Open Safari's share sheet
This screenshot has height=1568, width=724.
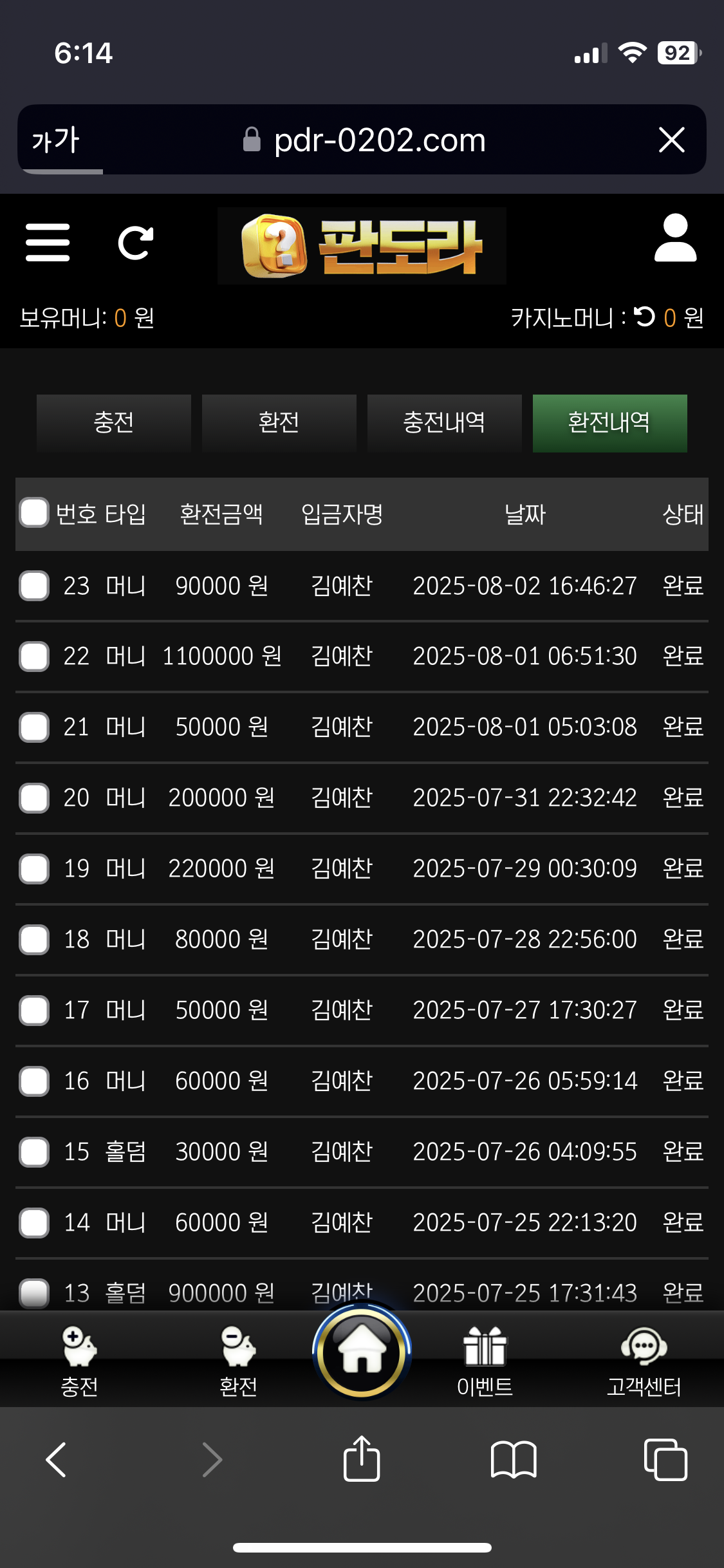(x=362, y=1459)
